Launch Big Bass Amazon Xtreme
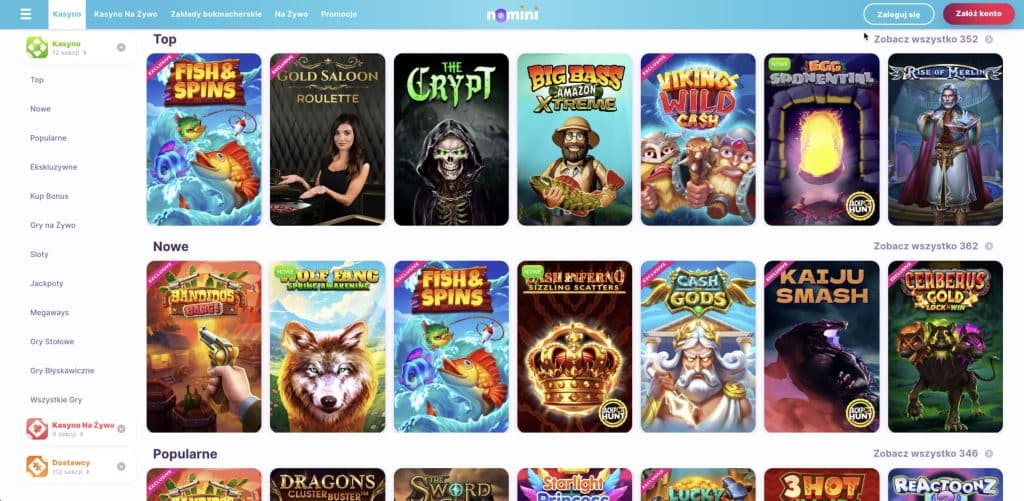Viewport: 1024px width, 501px height. pos(574,139)
